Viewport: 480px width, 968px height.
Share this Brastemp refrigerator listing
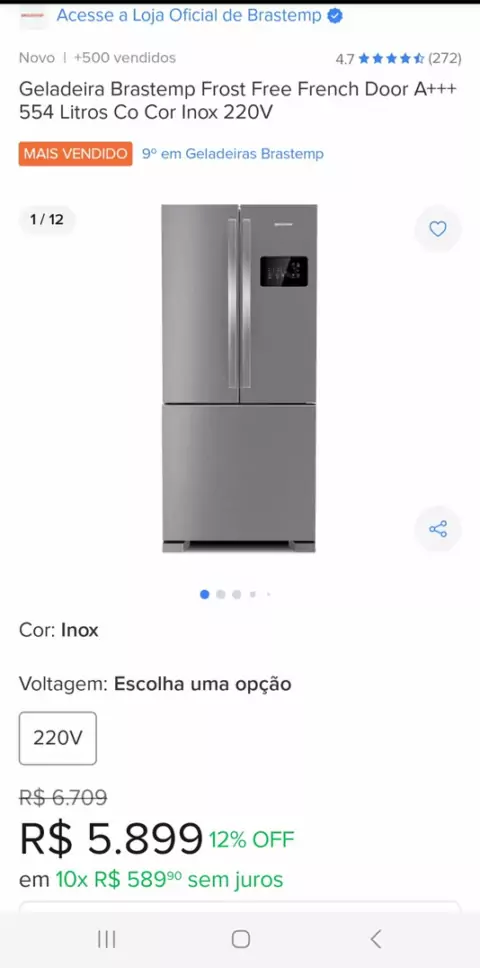click(x=437, y=529)
